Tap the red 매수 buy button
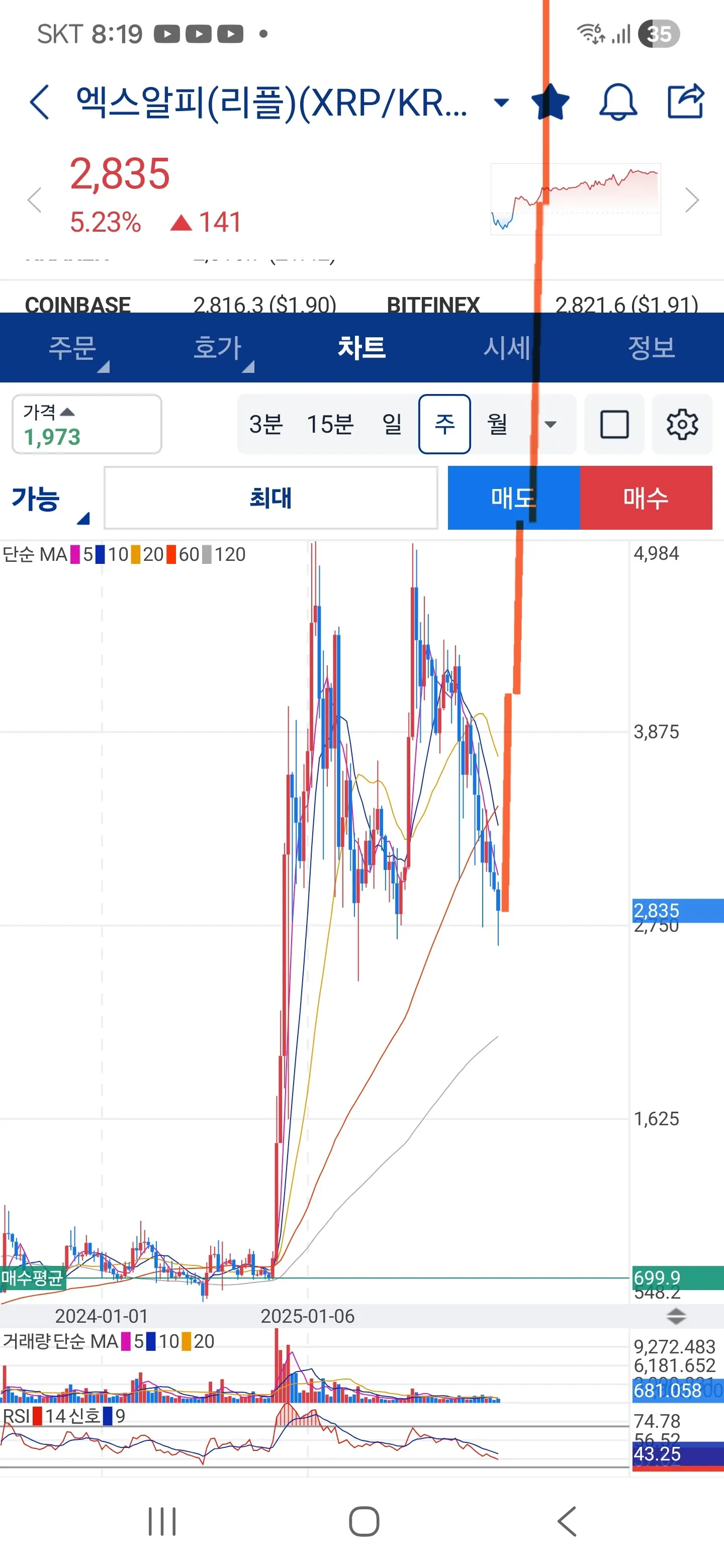 coord(646,498)
